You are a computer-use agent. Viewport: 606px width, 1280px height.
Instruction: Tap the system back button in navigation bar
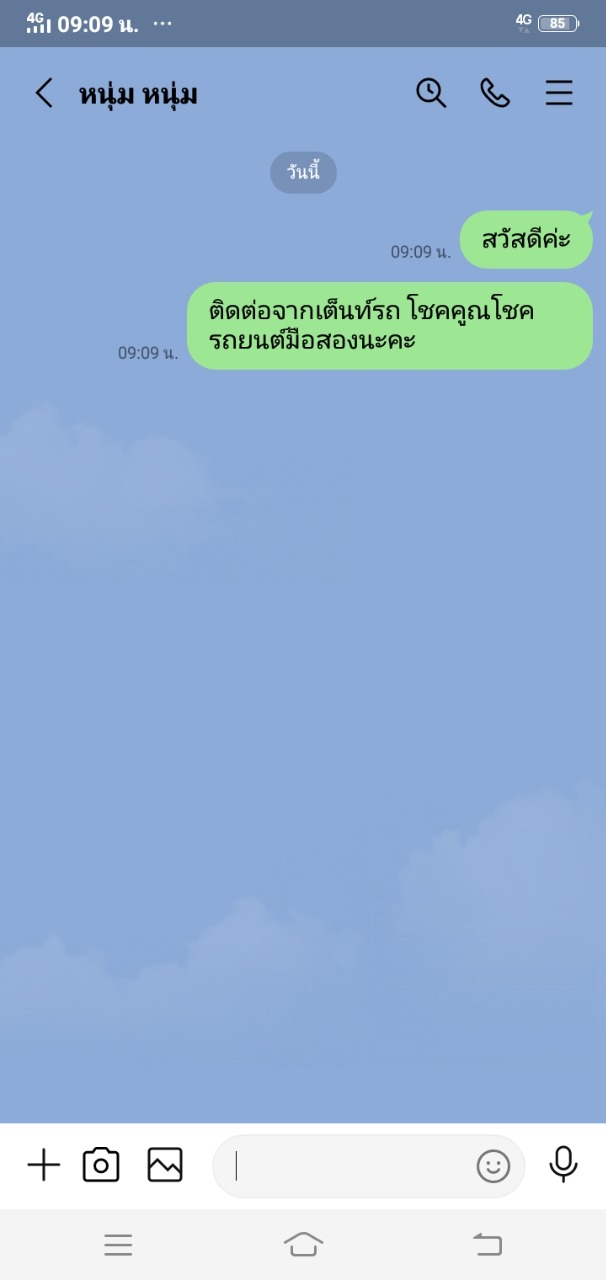[487, 1245]
